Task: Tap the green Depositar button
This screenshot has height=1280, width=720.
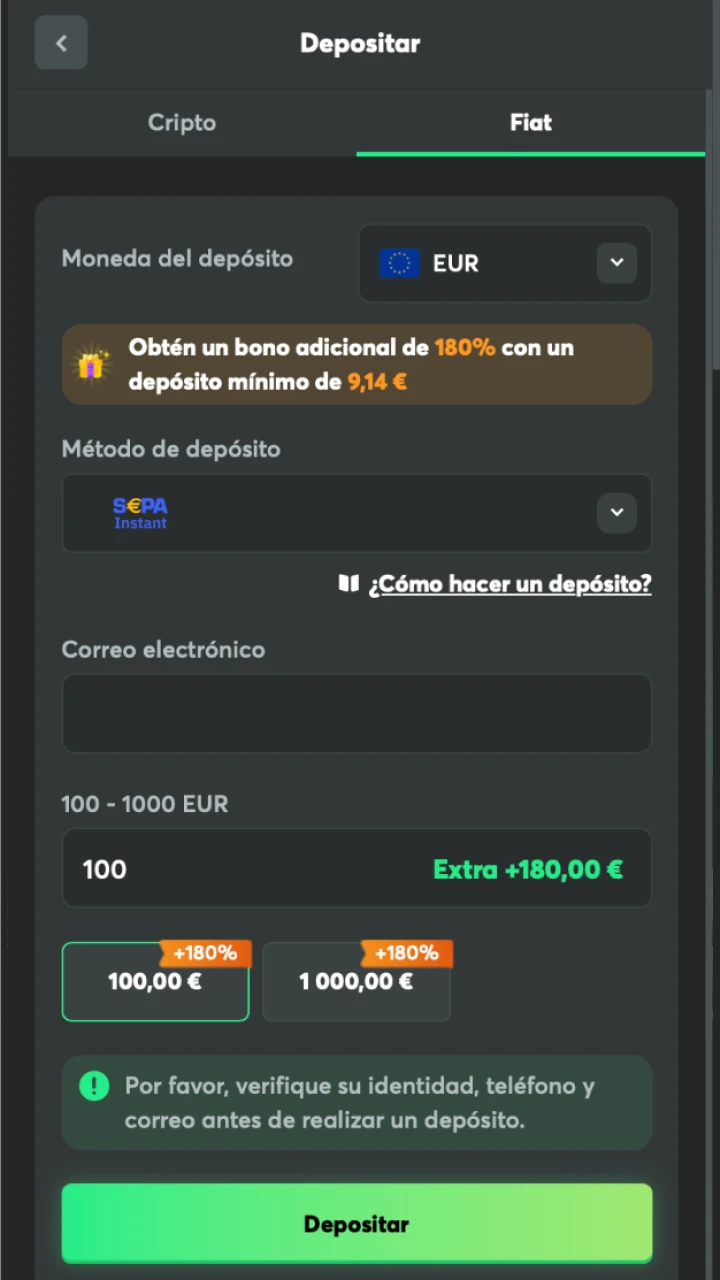Action: pyautogui.click(x=356, y=1224)
